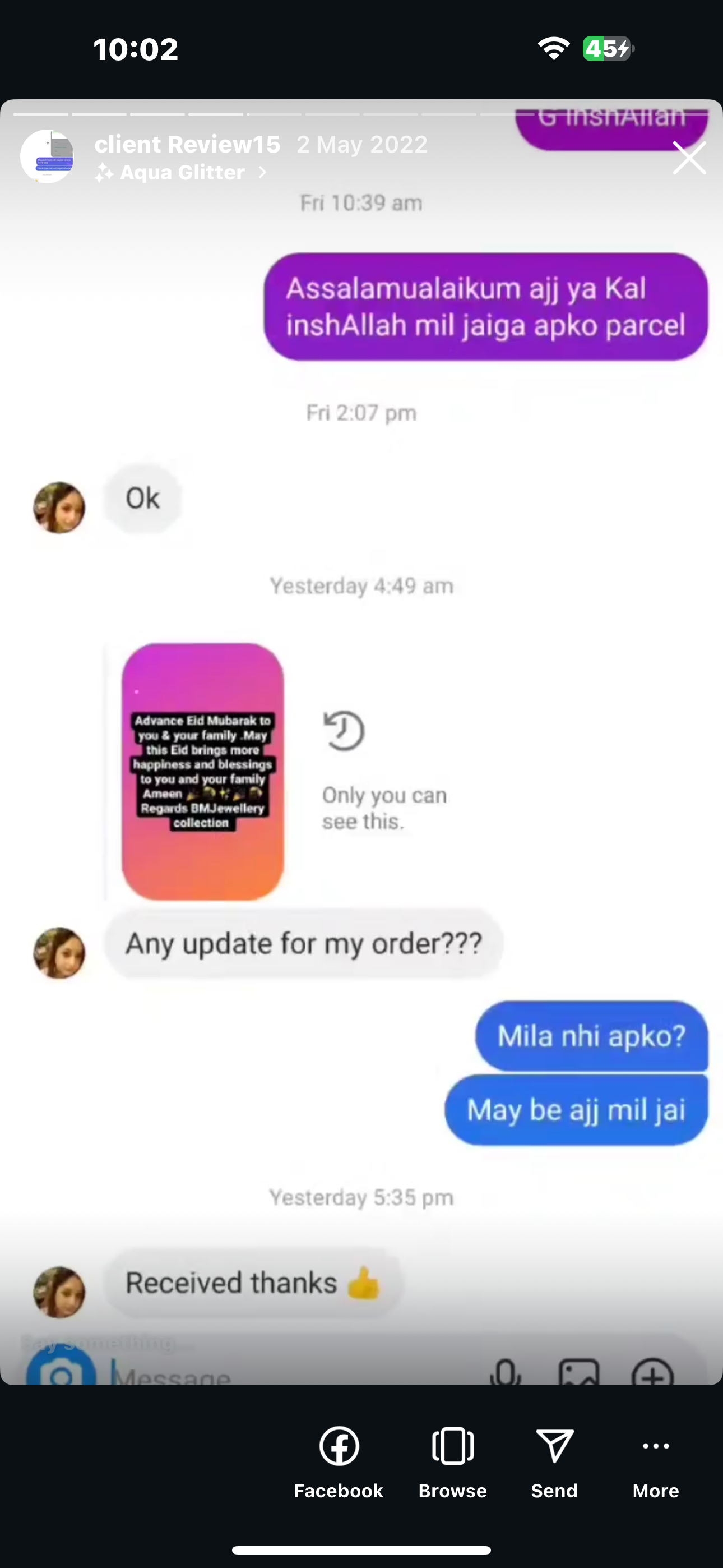Open the client Review15 highlight avatar
Image resolution: width=723 pixels, height=1568 pixels.
(47, 156)
